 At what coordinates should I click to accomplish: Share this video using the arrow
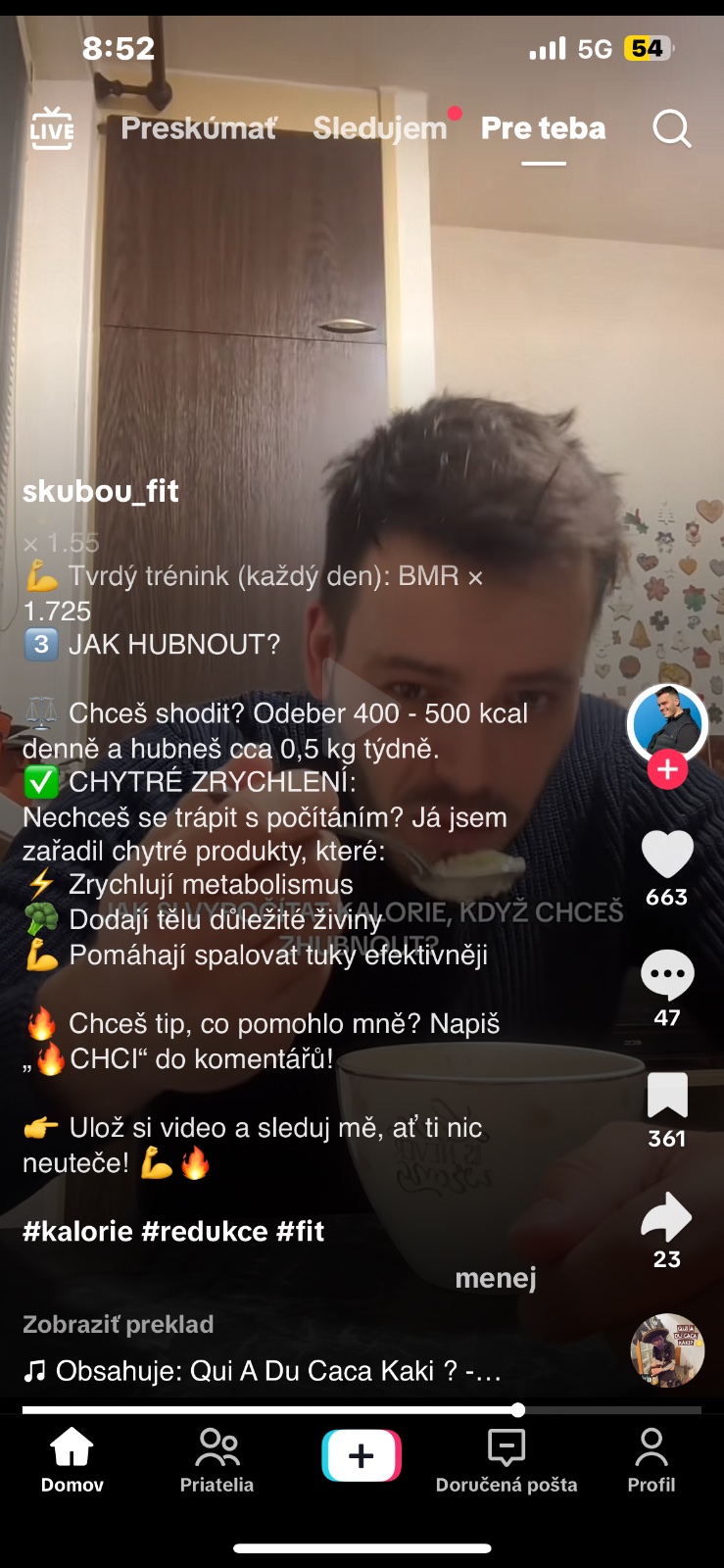coord(667,1216)
